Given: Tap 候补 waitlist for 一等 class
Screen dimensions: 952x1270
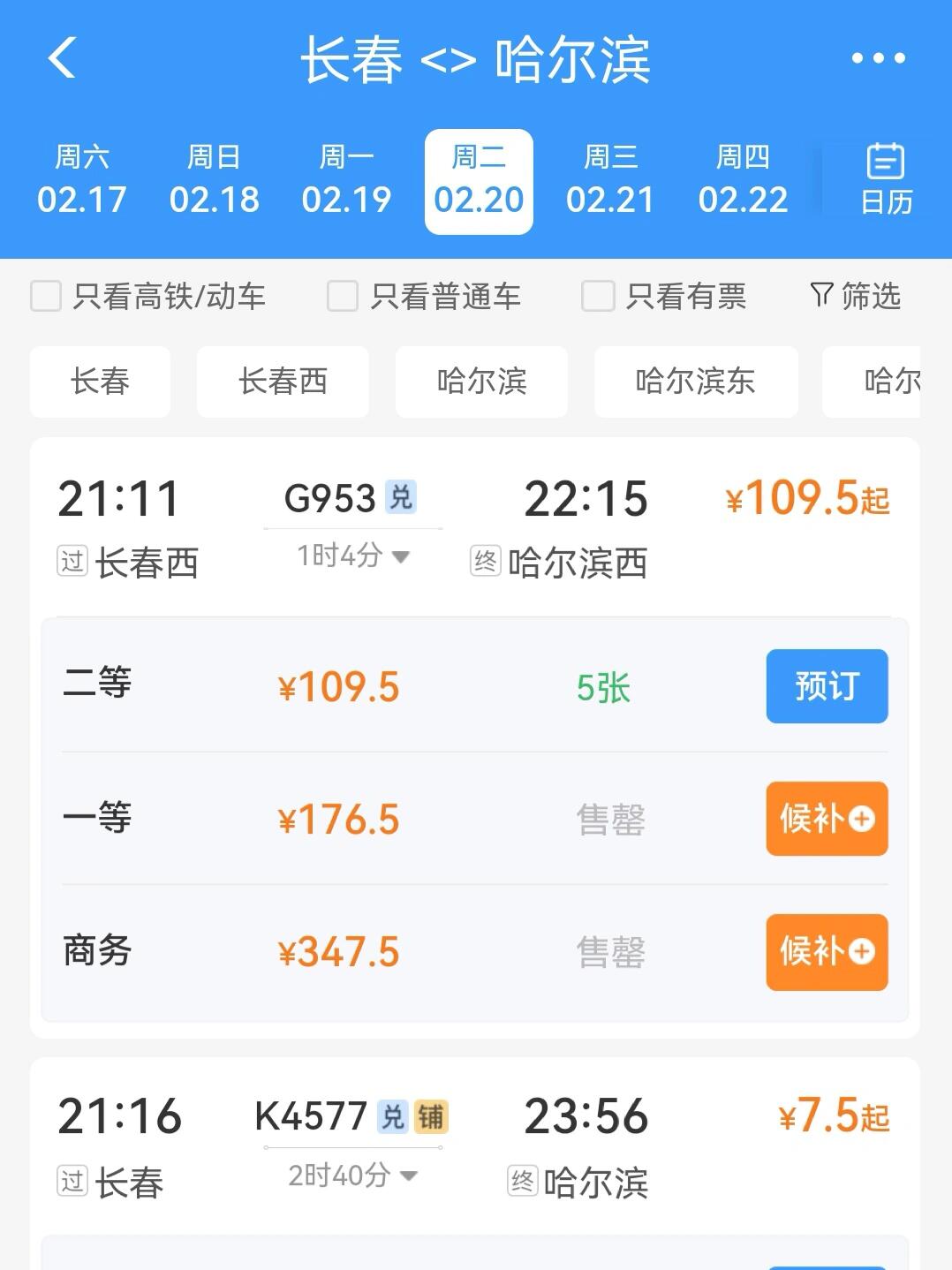Looking at the screenshot, I should (x=827, y=819).
